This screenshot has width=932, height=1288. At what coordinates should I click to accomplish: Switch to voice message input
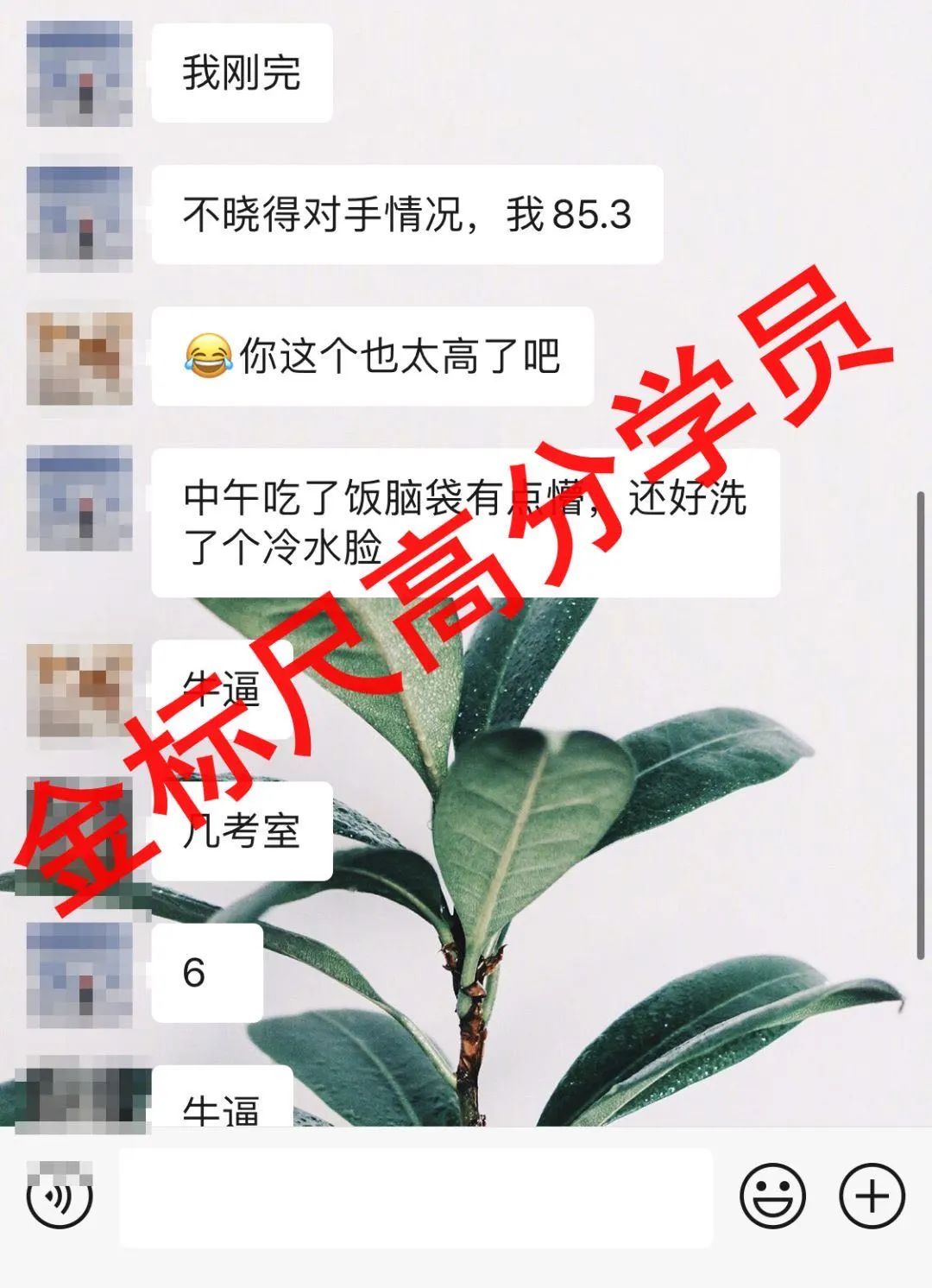coord(59,1196)
